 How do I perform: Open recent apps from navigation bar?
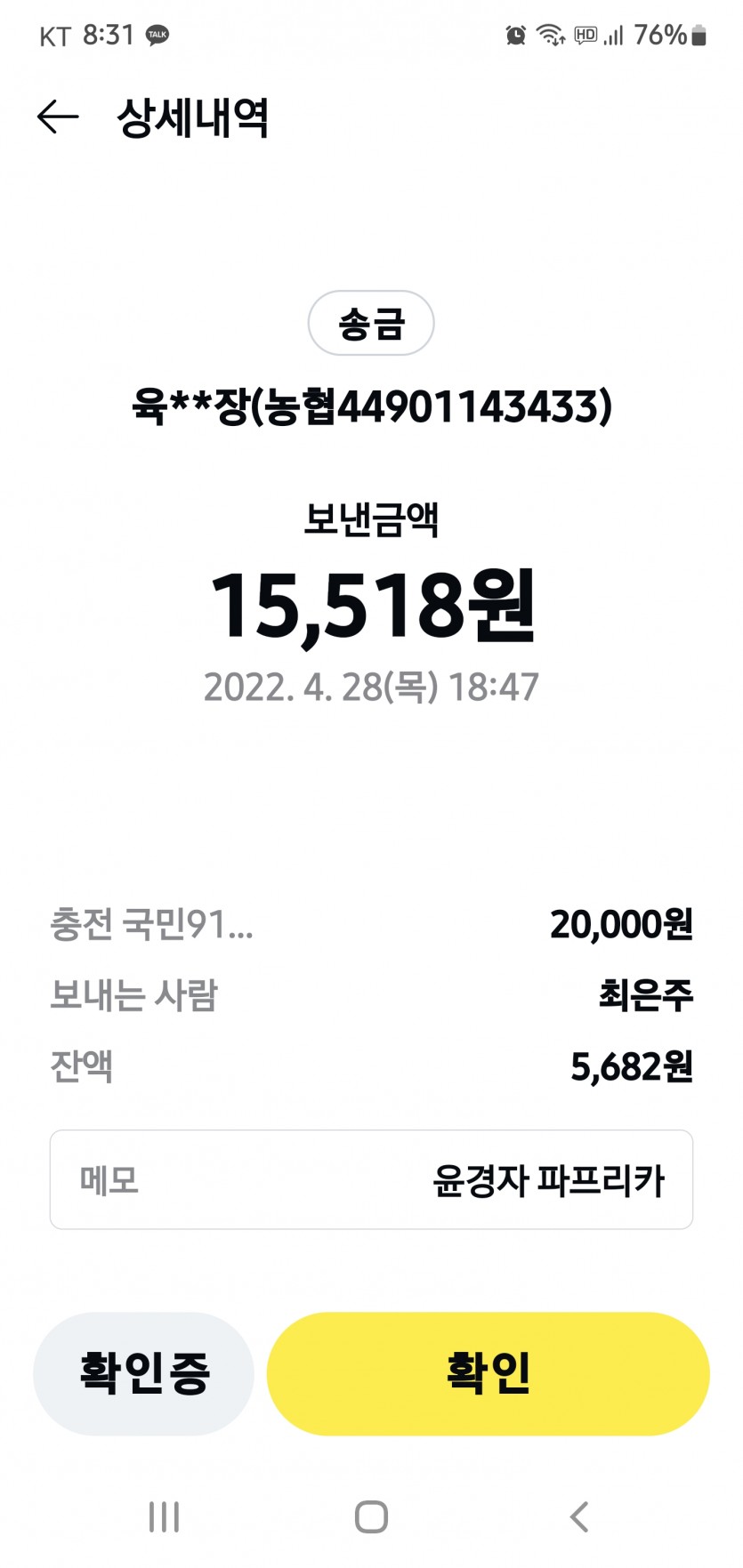[164, 1516]
